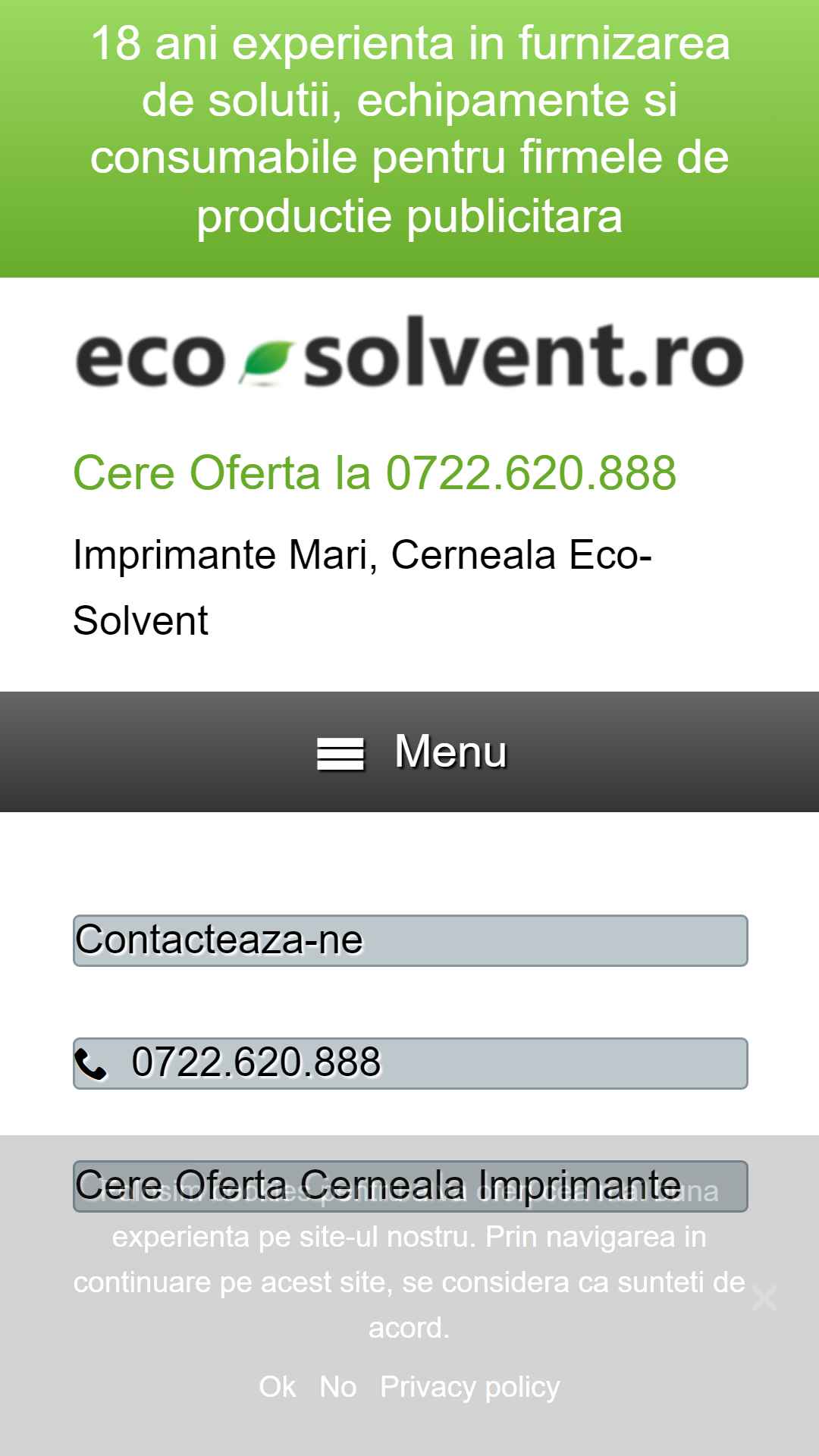This screenshot has height=1456, width=819.
Task: Dismiss the cookie notice with the X
Action: tap(764, 1298)
